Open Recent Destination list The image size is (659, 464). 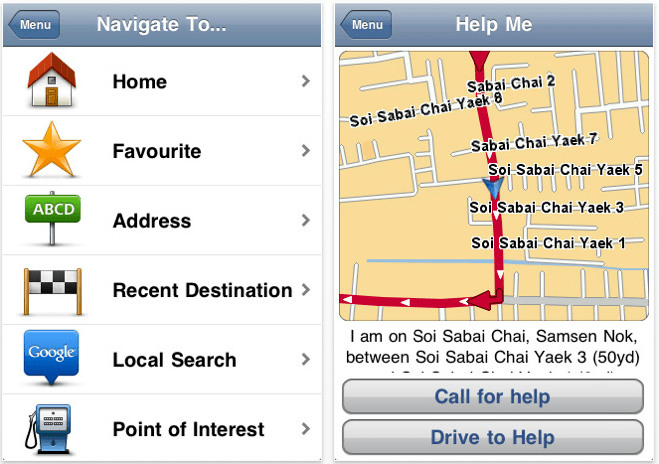(x=163, y=290)
